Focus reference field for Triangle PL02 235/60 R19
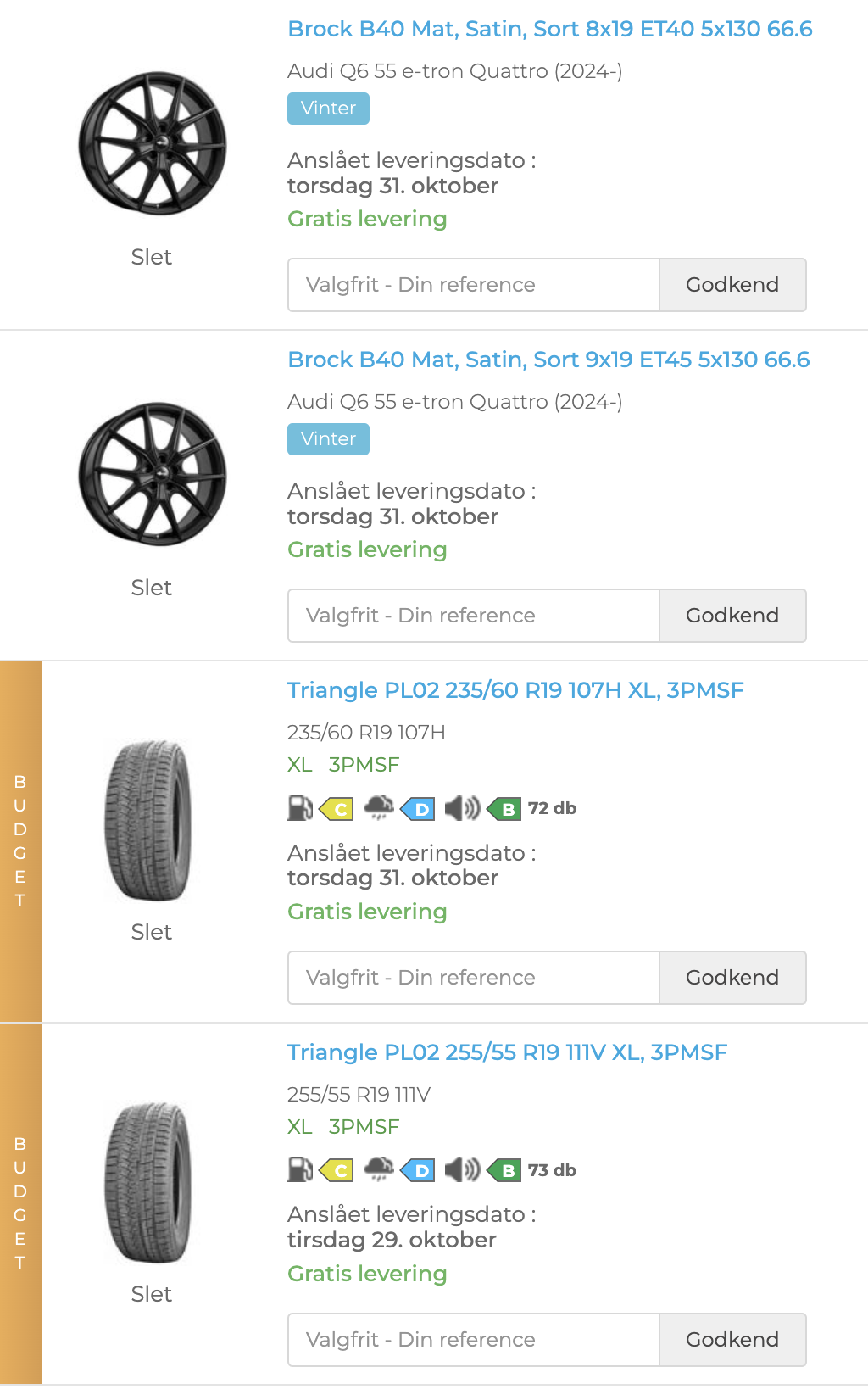The height and width of the screenshot is (1389, 868). tap(473, 978)
